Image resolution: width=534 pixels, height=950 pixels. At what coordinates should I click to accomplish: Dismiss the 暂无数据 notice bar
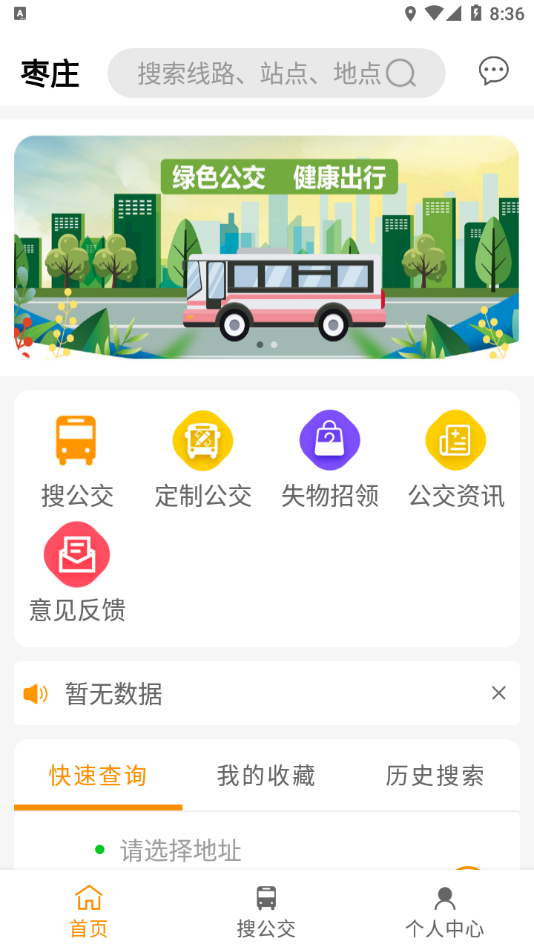click(499, 693)
